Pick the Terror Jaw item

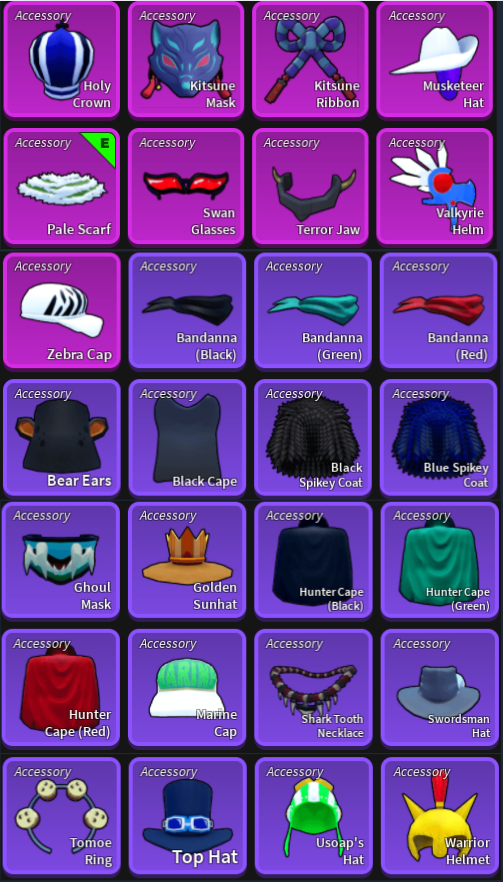(310, 186)
